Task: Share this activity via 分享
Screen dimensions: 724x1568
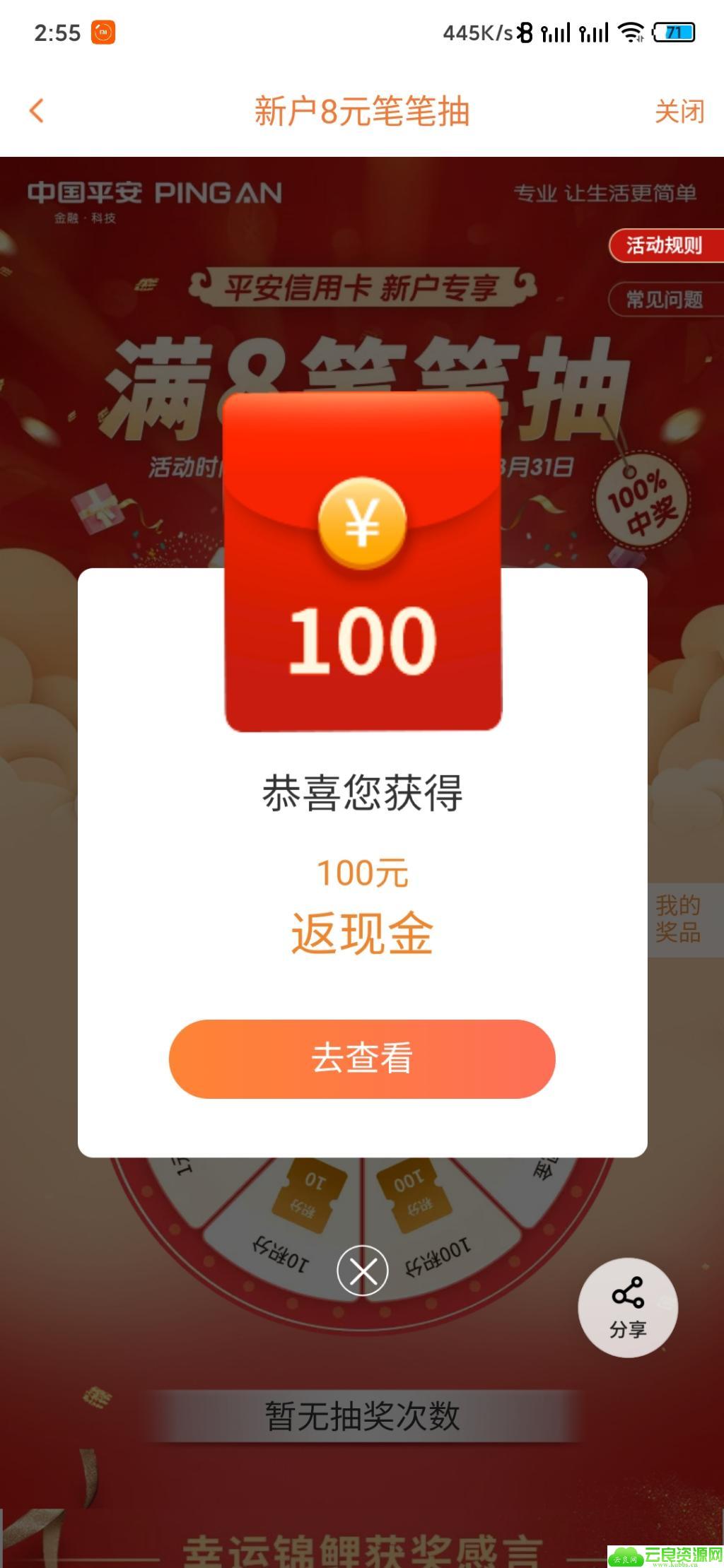Action: (x=628, y=1307)
